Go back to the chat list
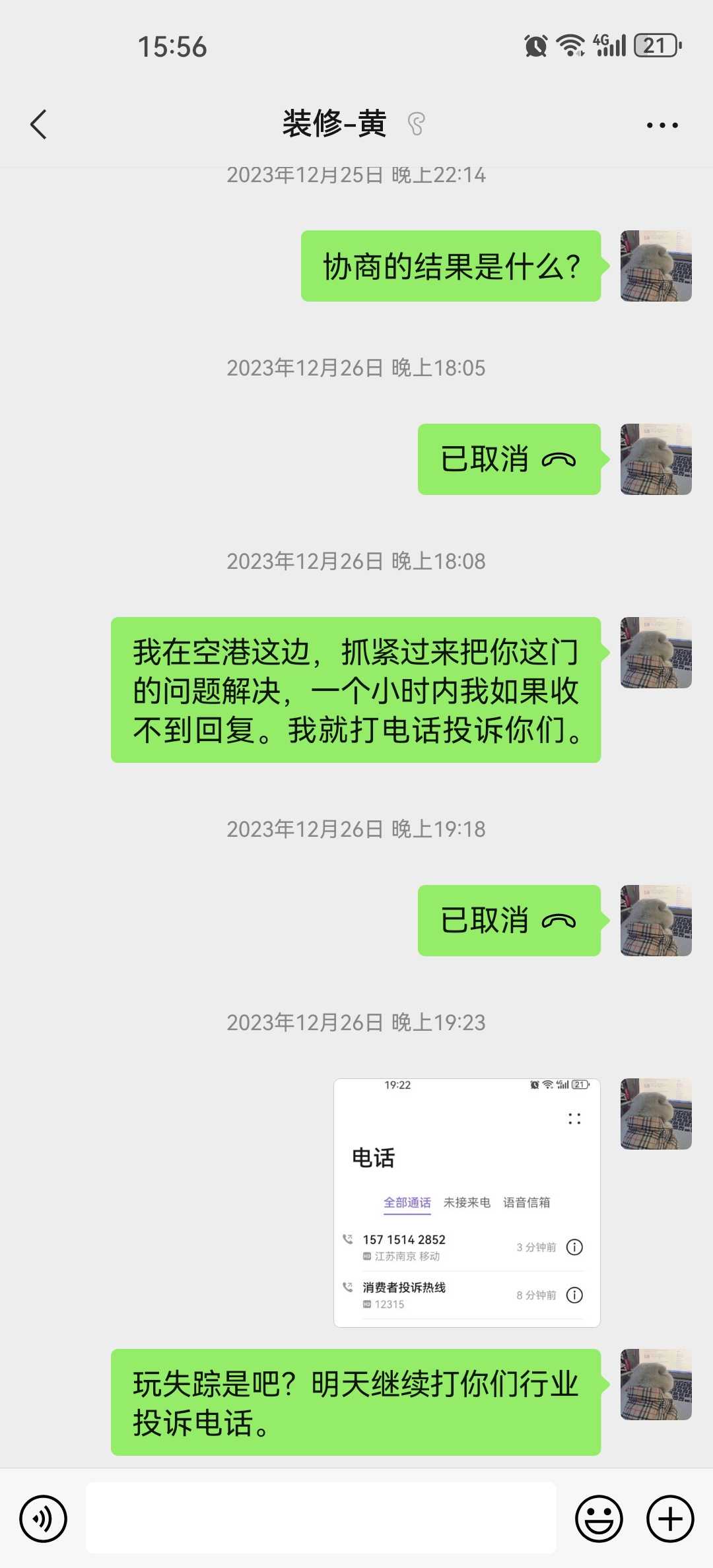 [x=39, y=124]
